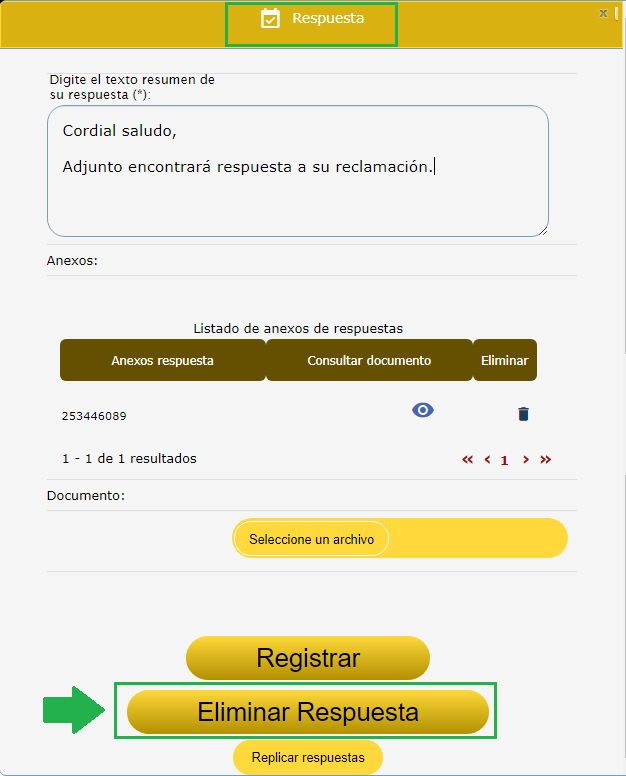
Task: Jump to last page of results
Action: (546, 460)
